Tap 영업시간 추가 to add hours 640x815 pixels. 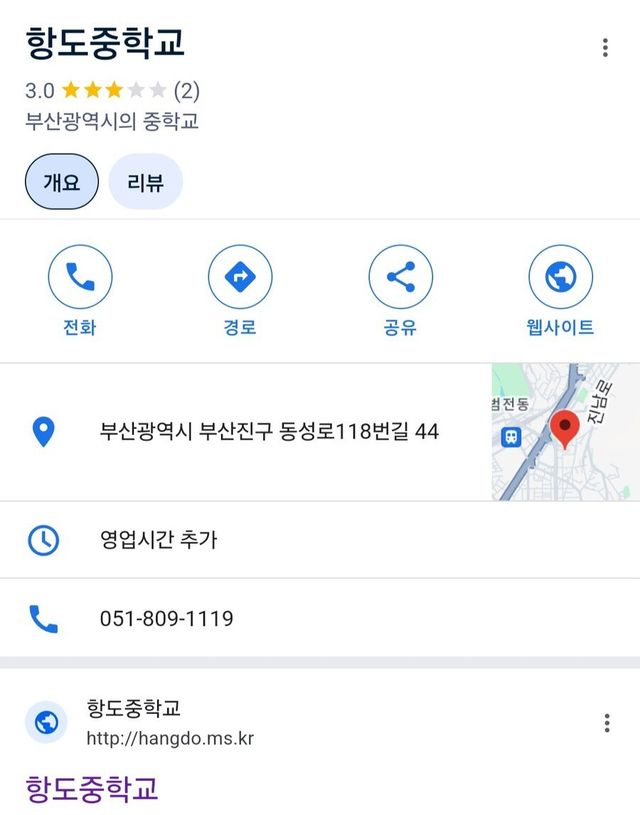pos(158,540)
